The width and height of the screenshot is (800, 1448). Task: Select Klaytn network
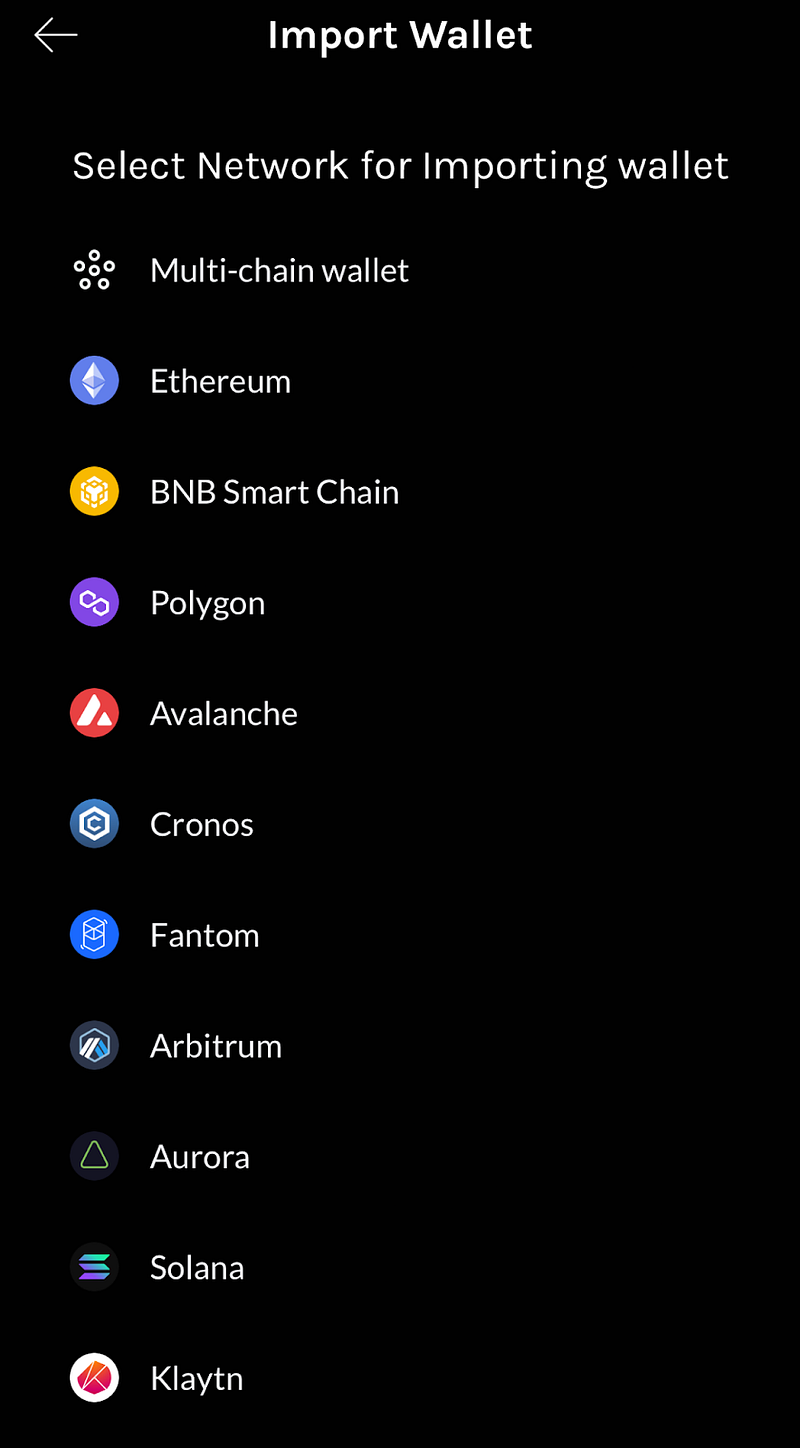pyautogui.click(x=196, y=1379)
